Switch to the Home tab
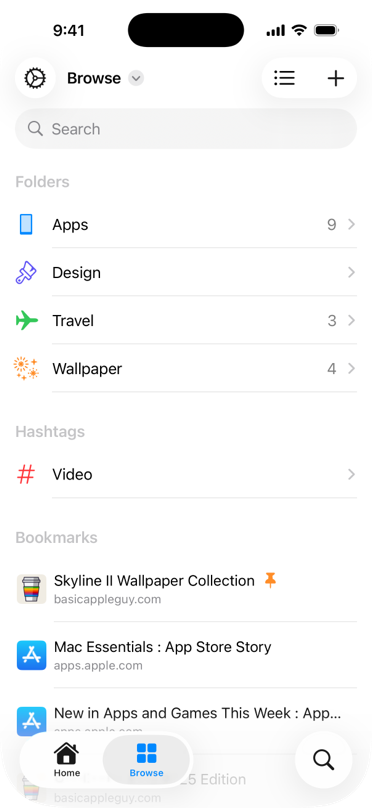Viewport: 372px width, 808px height. [67, 760]
